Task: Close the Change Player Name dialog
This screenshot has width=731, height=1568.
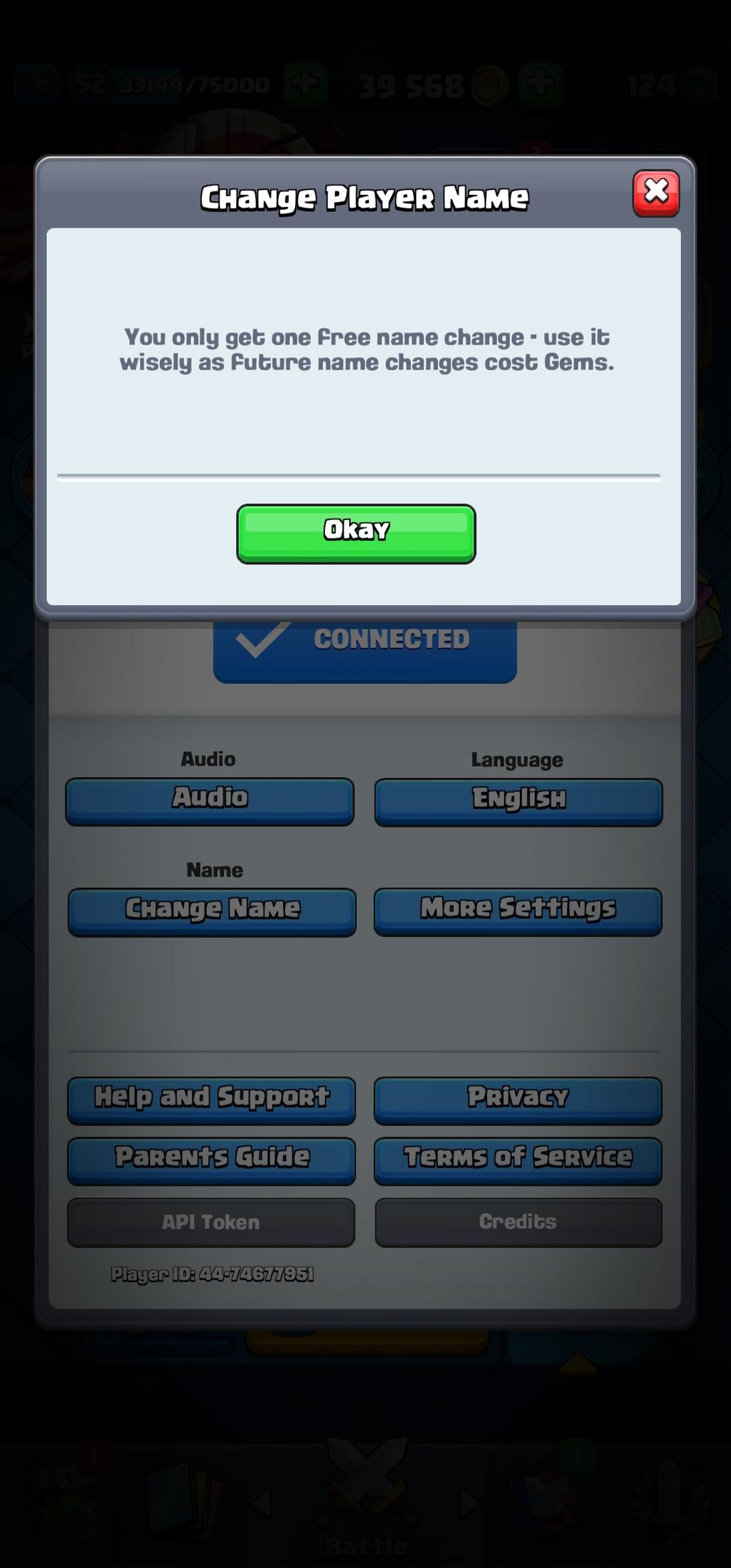Action: pos(656,193)
